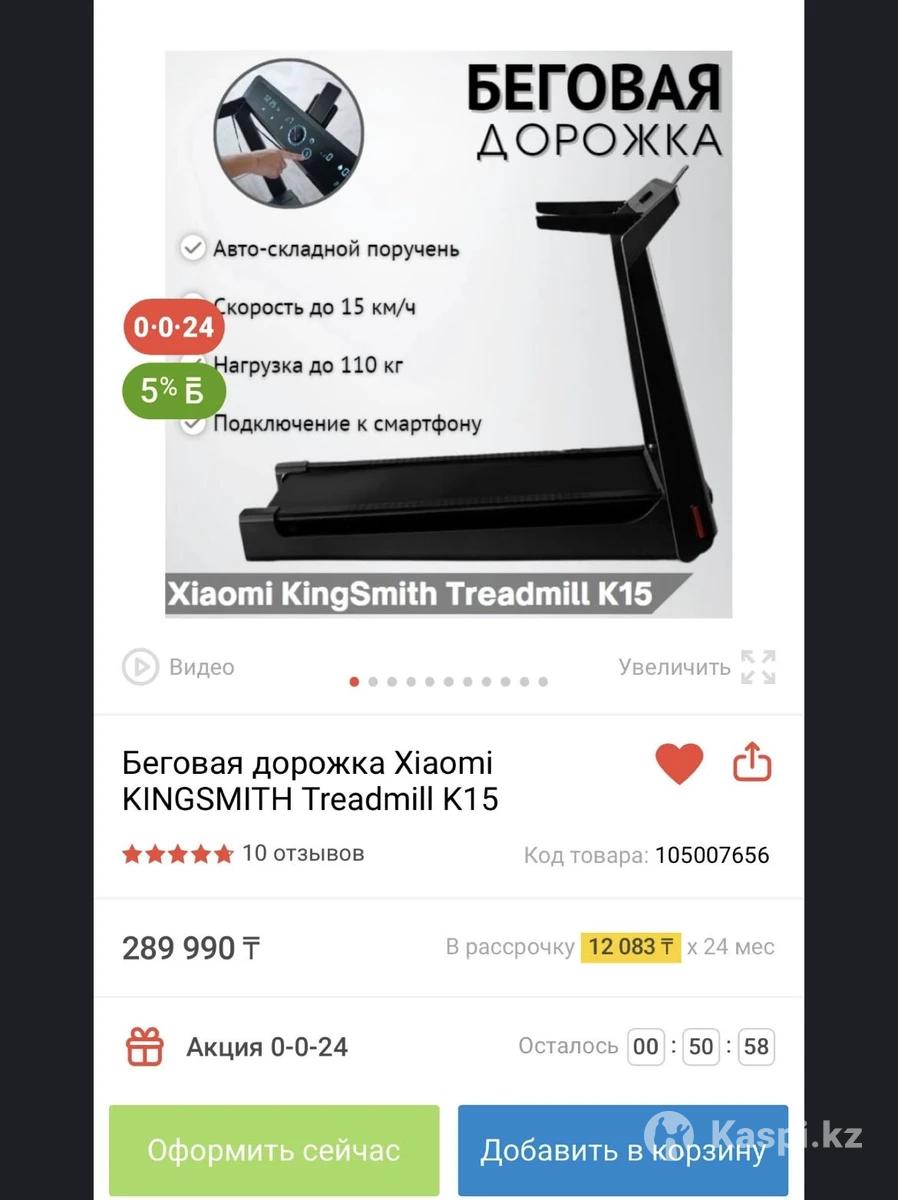Screen dimensions: 898x1200
Task: Open the 10 отзывов reviews
Action: pos(302,854)
